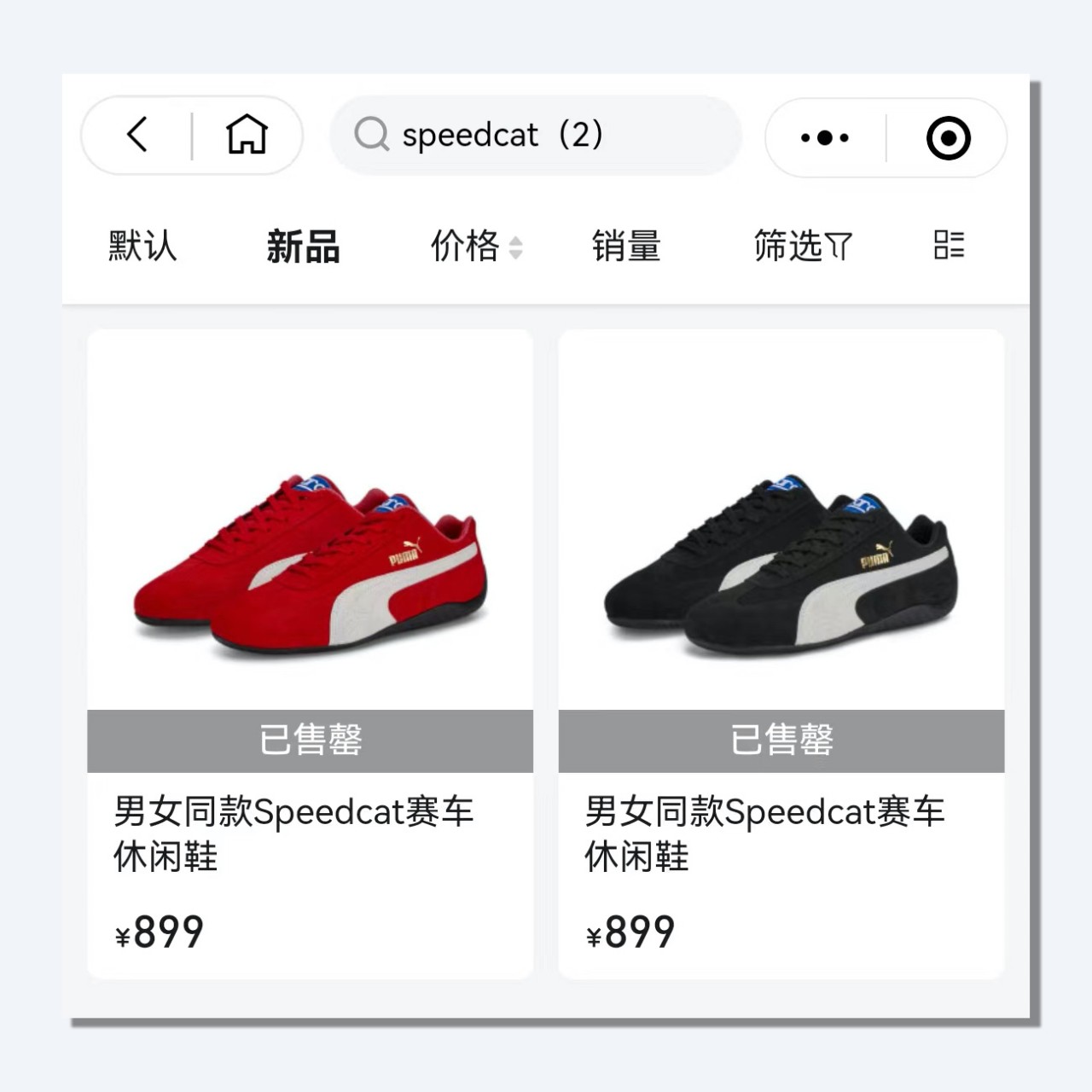This screenshot has width=1092, height=1092.
Task: Open the three-dot mini program menu
Action: pyautogui.click(x=824, y=137)
